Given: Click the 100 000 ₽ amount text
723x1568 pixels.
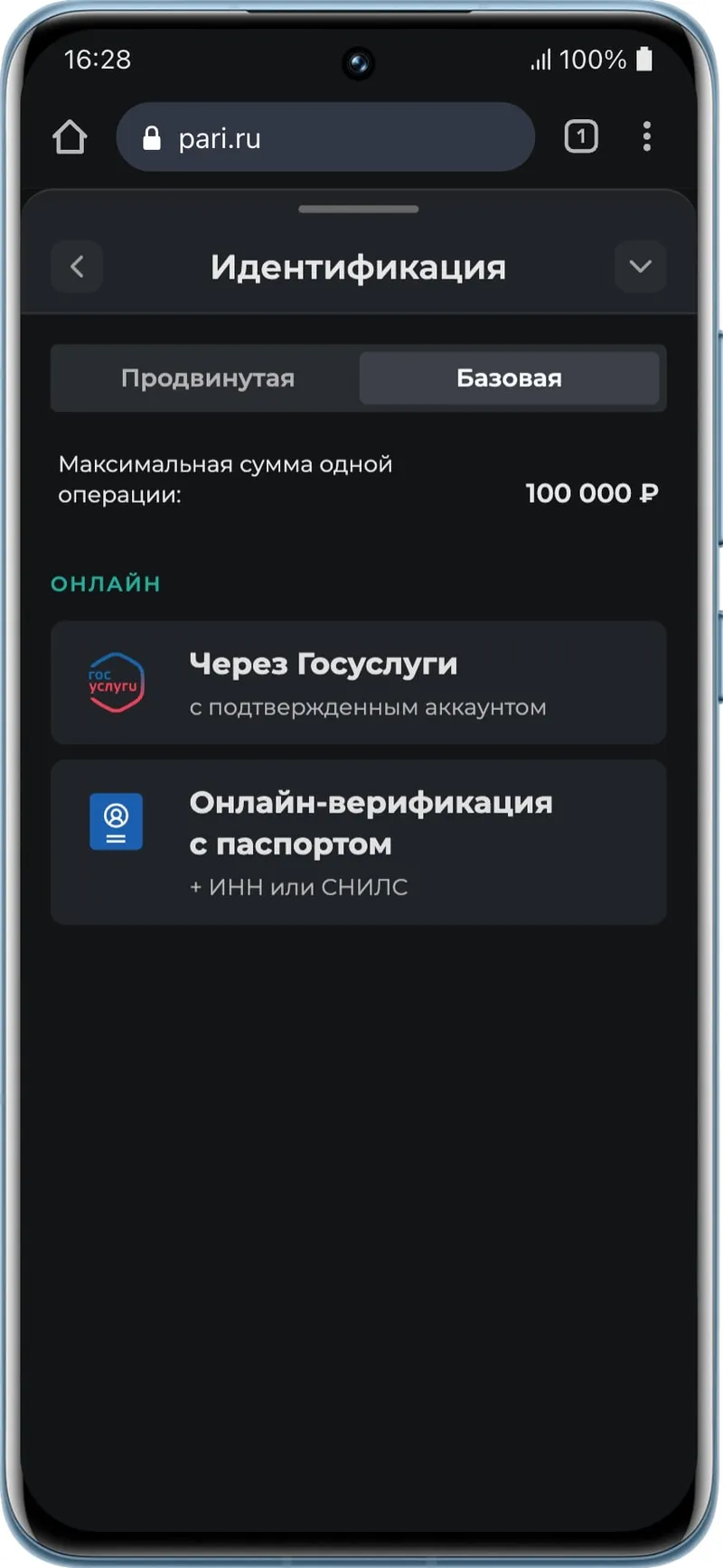Looking at the screenshot, I should tap(591, 493).
